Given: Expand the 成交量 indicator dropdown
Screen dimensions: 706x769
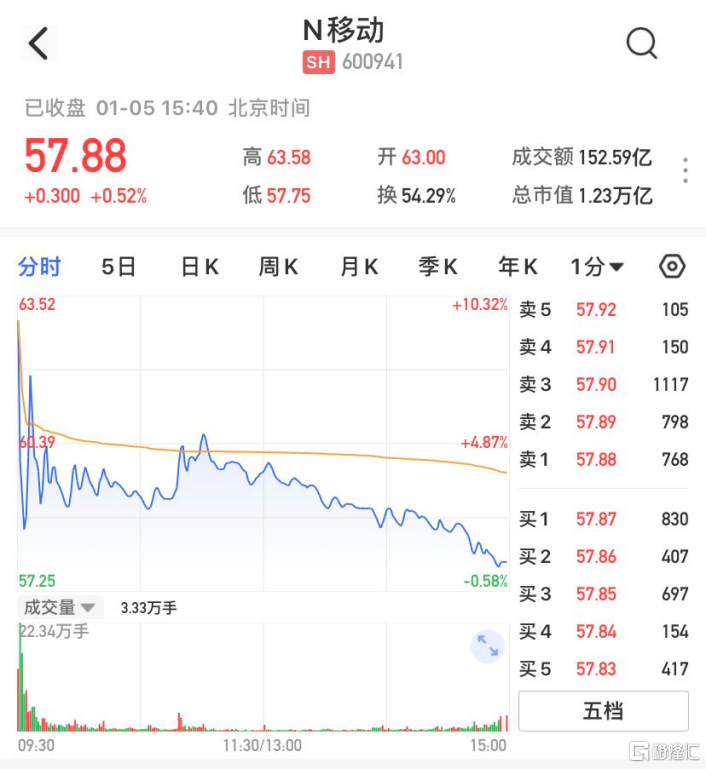Looking at the screenshot, I should (60, 607).
